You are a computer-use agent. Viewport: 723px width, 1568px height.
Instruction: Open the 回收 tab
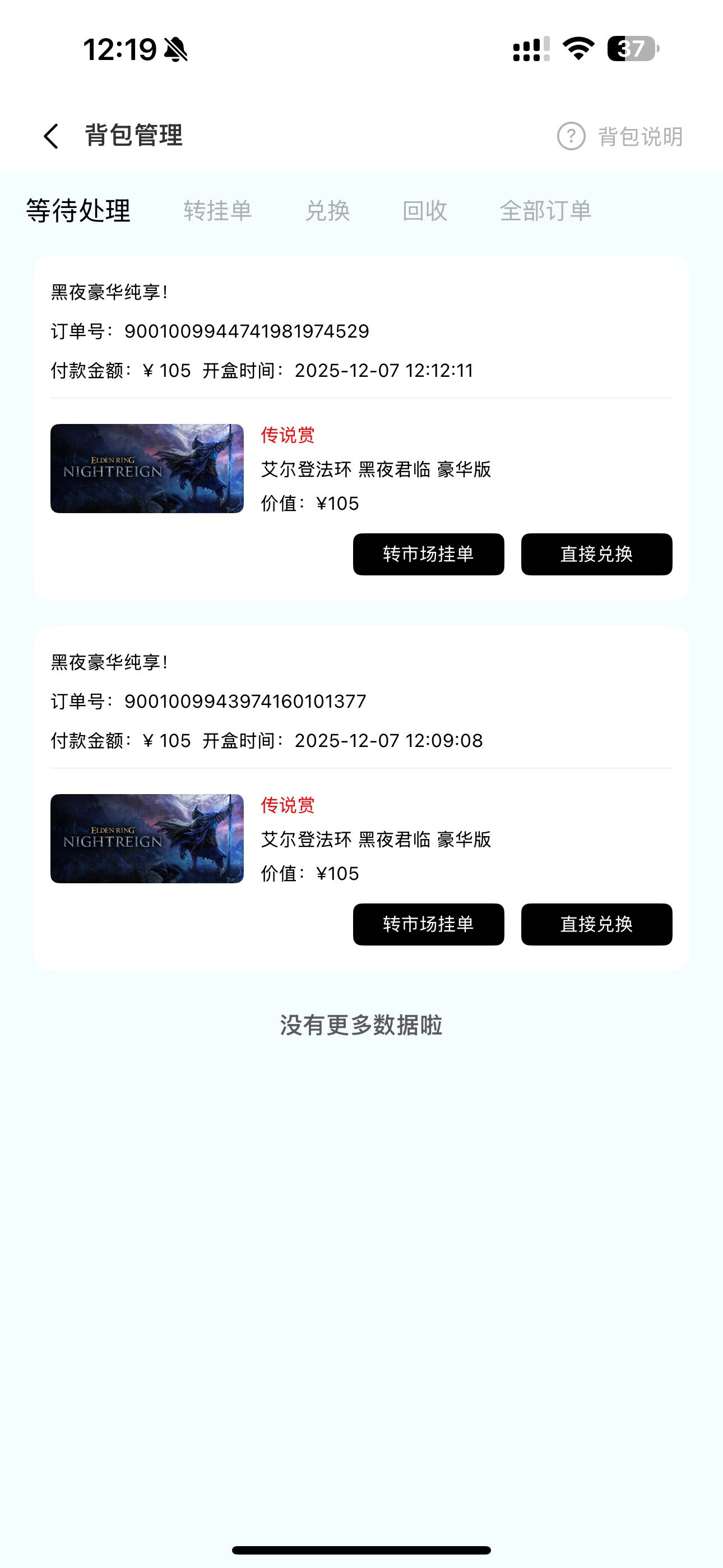pos(425,211)
